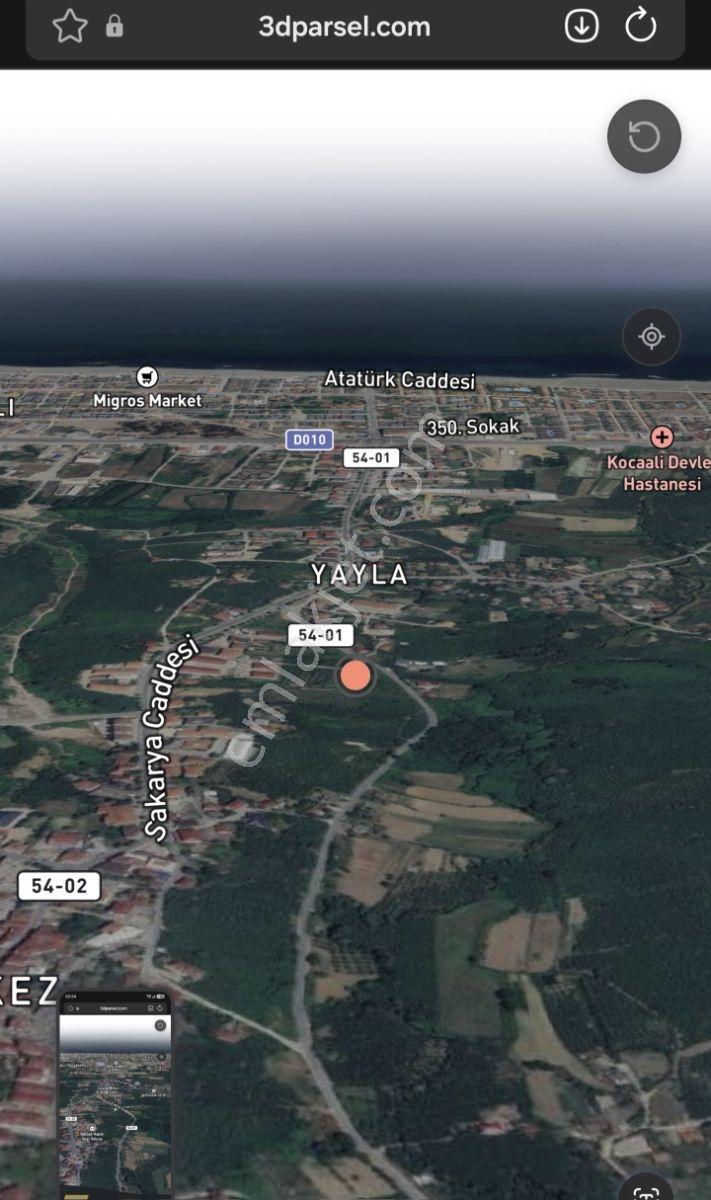Tap the 3dparsel.com address bar
Viewport: 711px width, 1200px height.
[x=344, y=27]
